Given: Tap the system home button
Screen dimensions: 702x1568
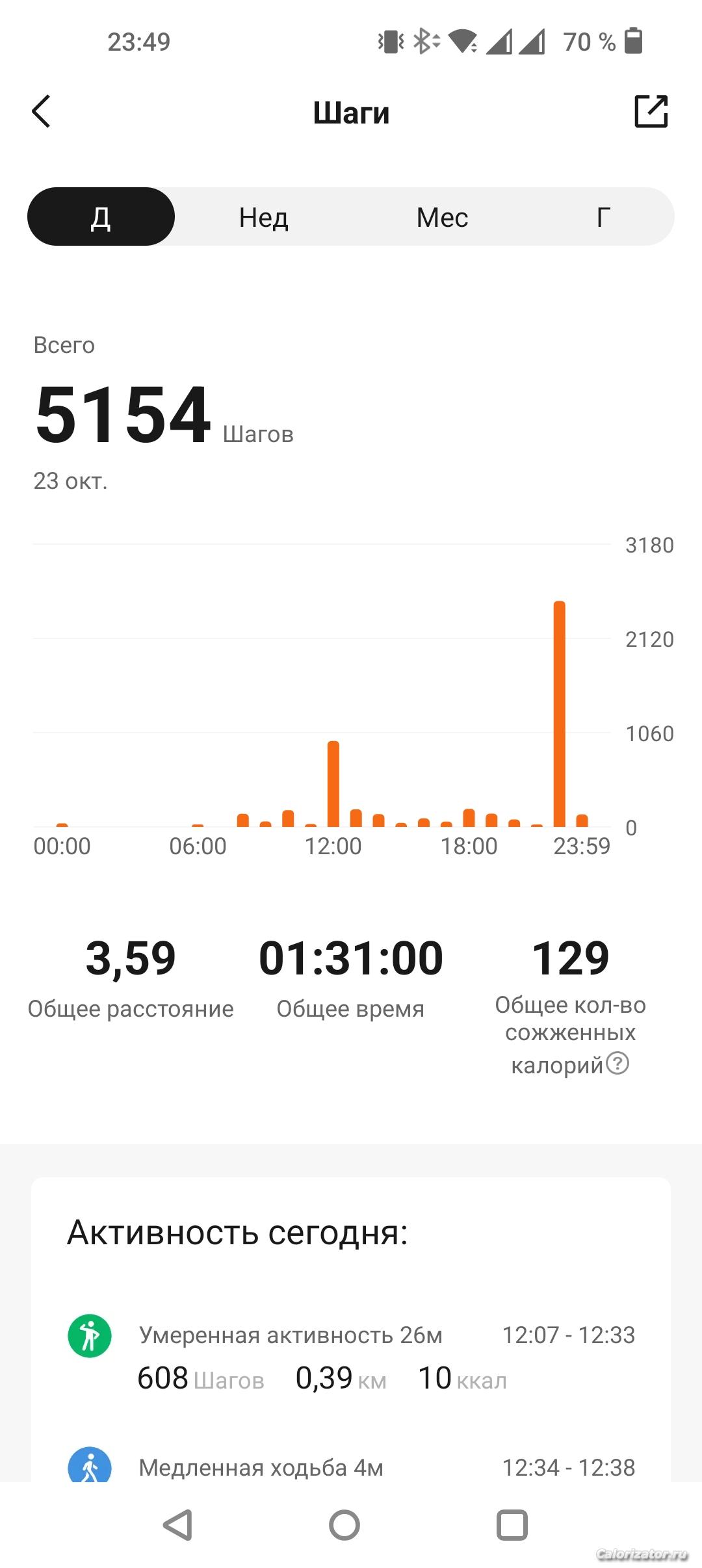Looking at the screenshot, I should click(x=344, y=1525).
